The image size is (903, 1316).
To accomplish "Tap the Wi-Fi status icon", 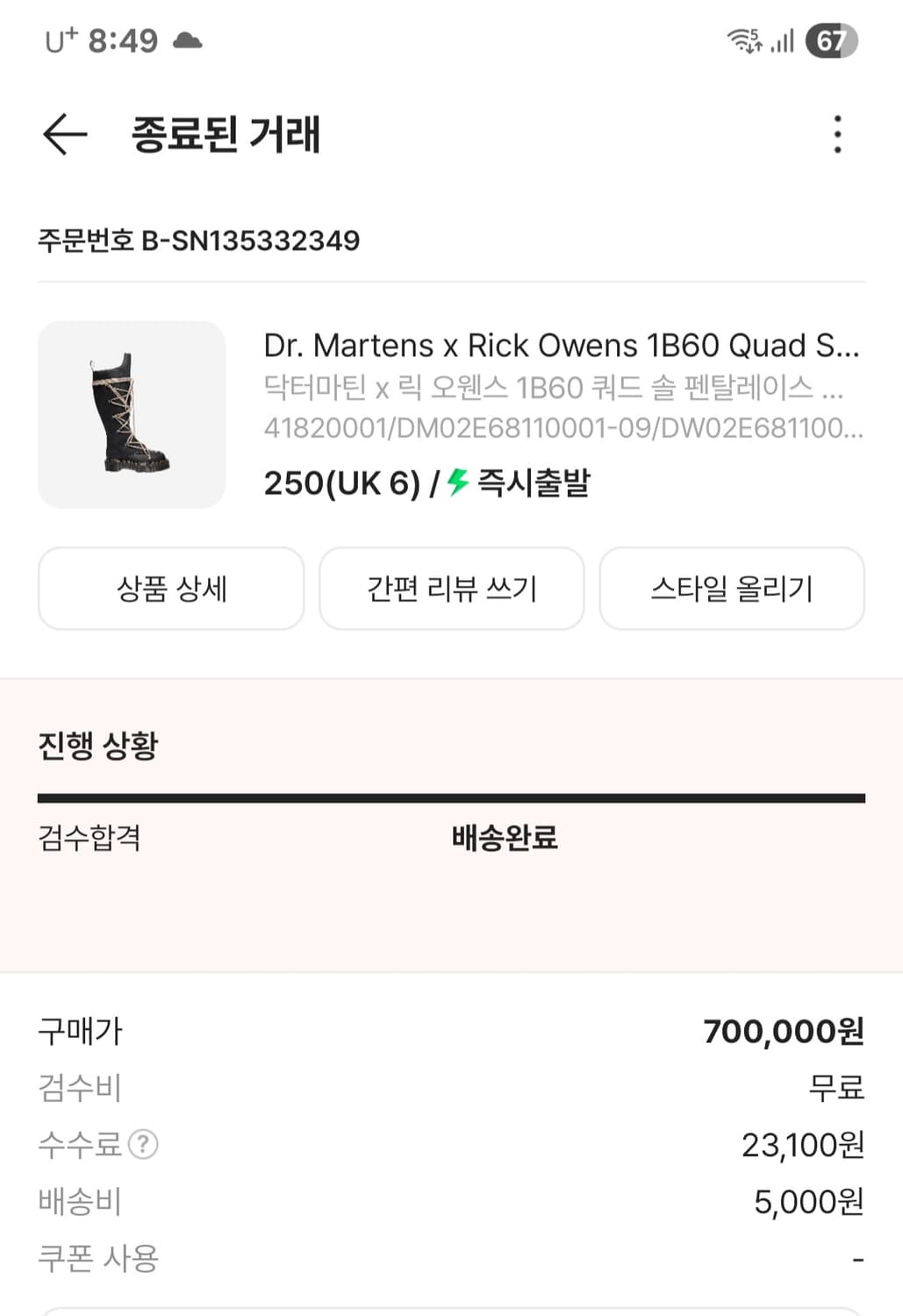I will click(x=742, y=39).
